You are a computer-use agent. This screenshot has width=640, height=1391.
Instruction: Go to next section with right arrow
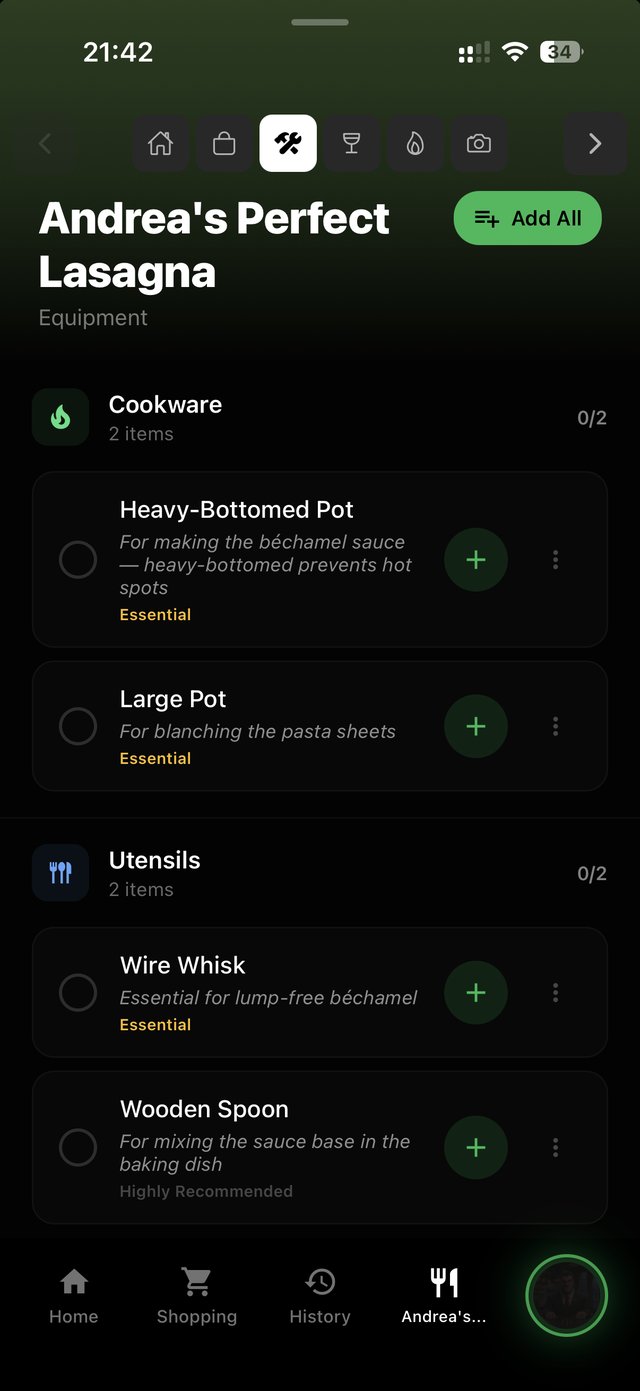pyautogui.click(x=595, y=144)
